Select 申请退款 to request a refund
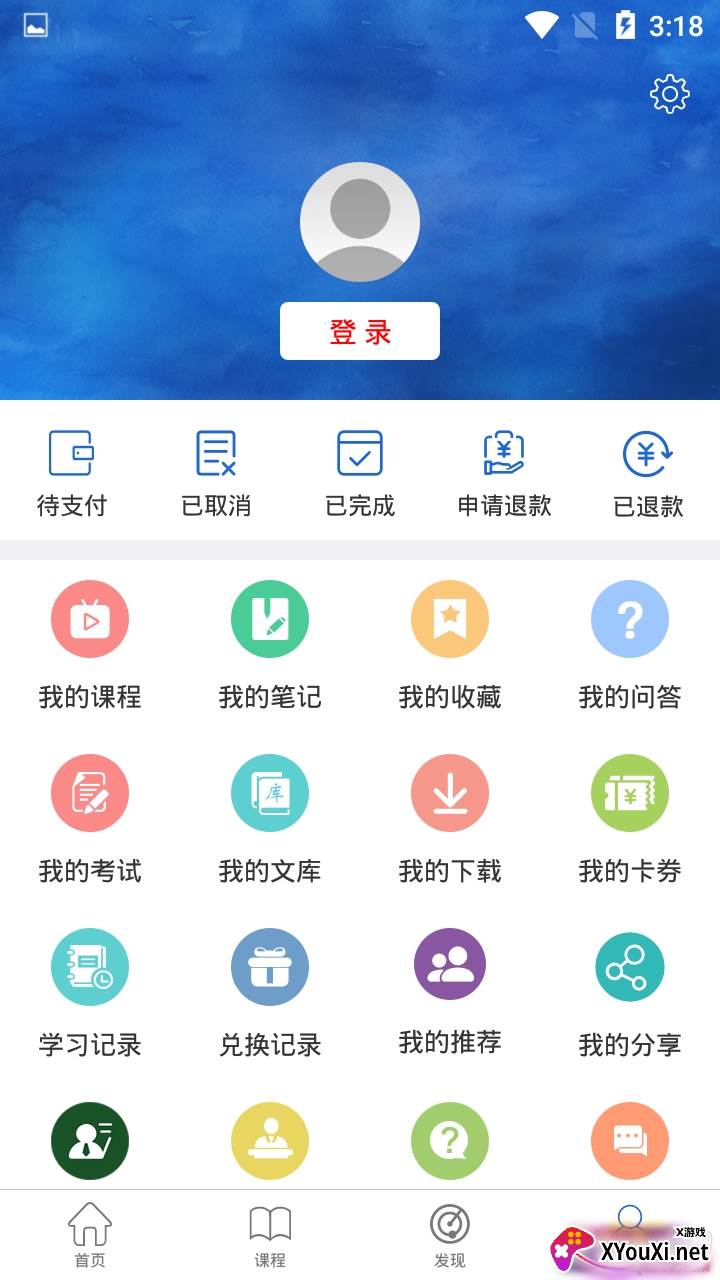The width and height of the screenshot is (720, 1280). pyautogui.click(x=504, y=474)
